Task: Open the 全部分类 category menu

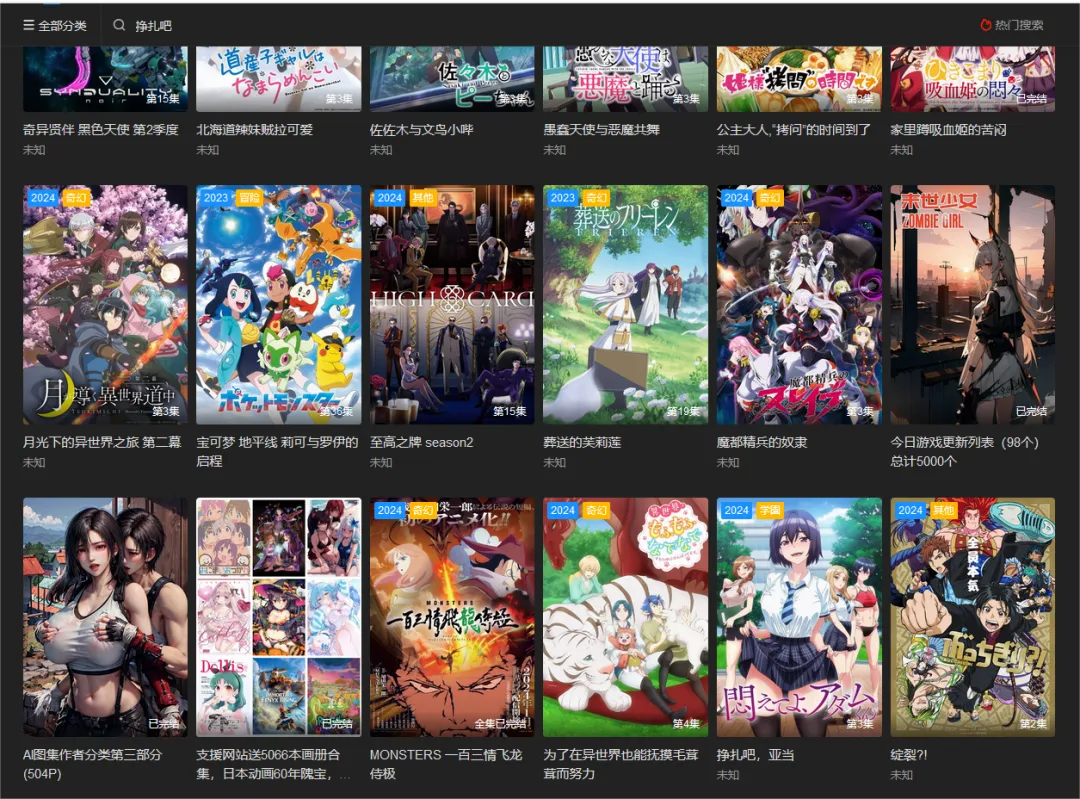Action: coord(55,25)
